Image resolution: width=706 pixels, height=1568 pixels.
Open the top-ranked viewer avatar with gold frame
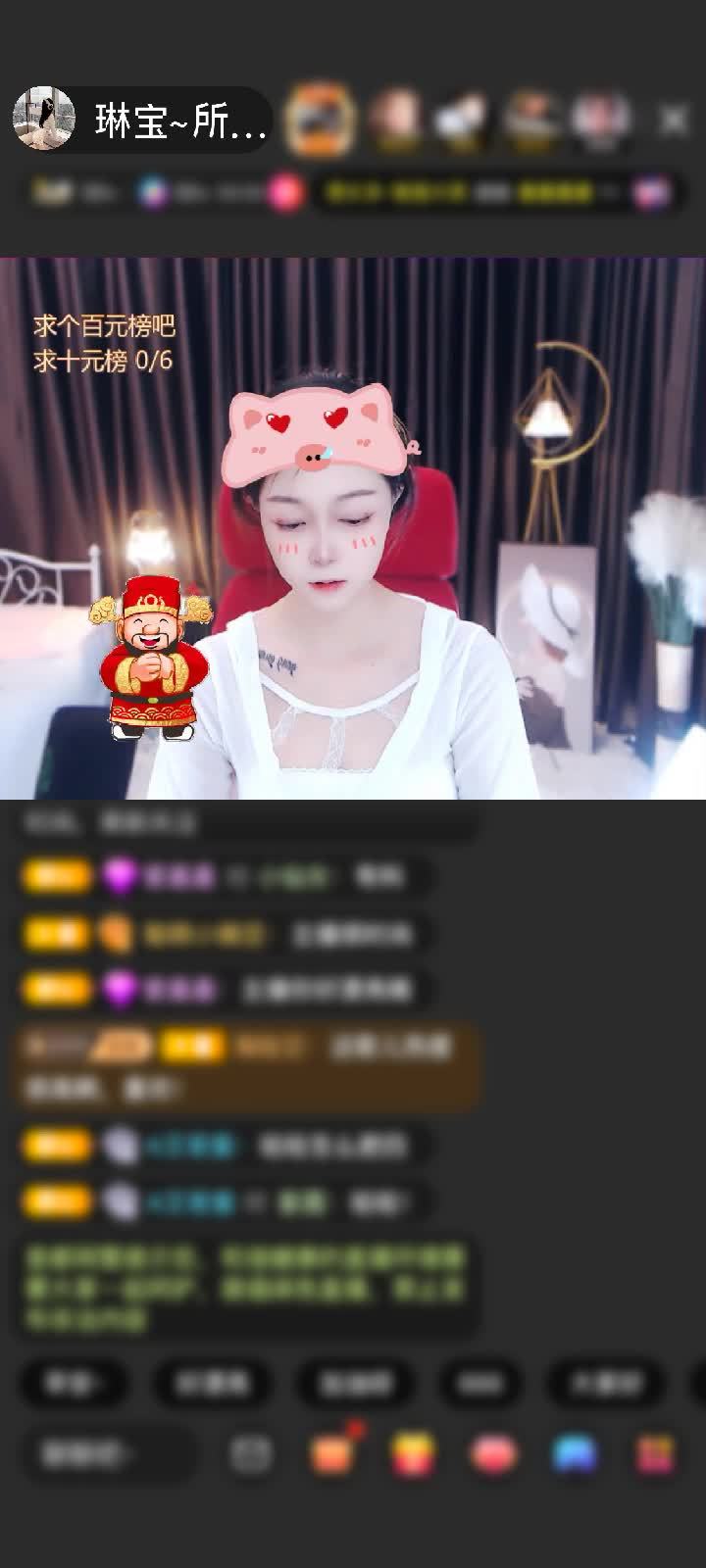(x=320, y=121)
